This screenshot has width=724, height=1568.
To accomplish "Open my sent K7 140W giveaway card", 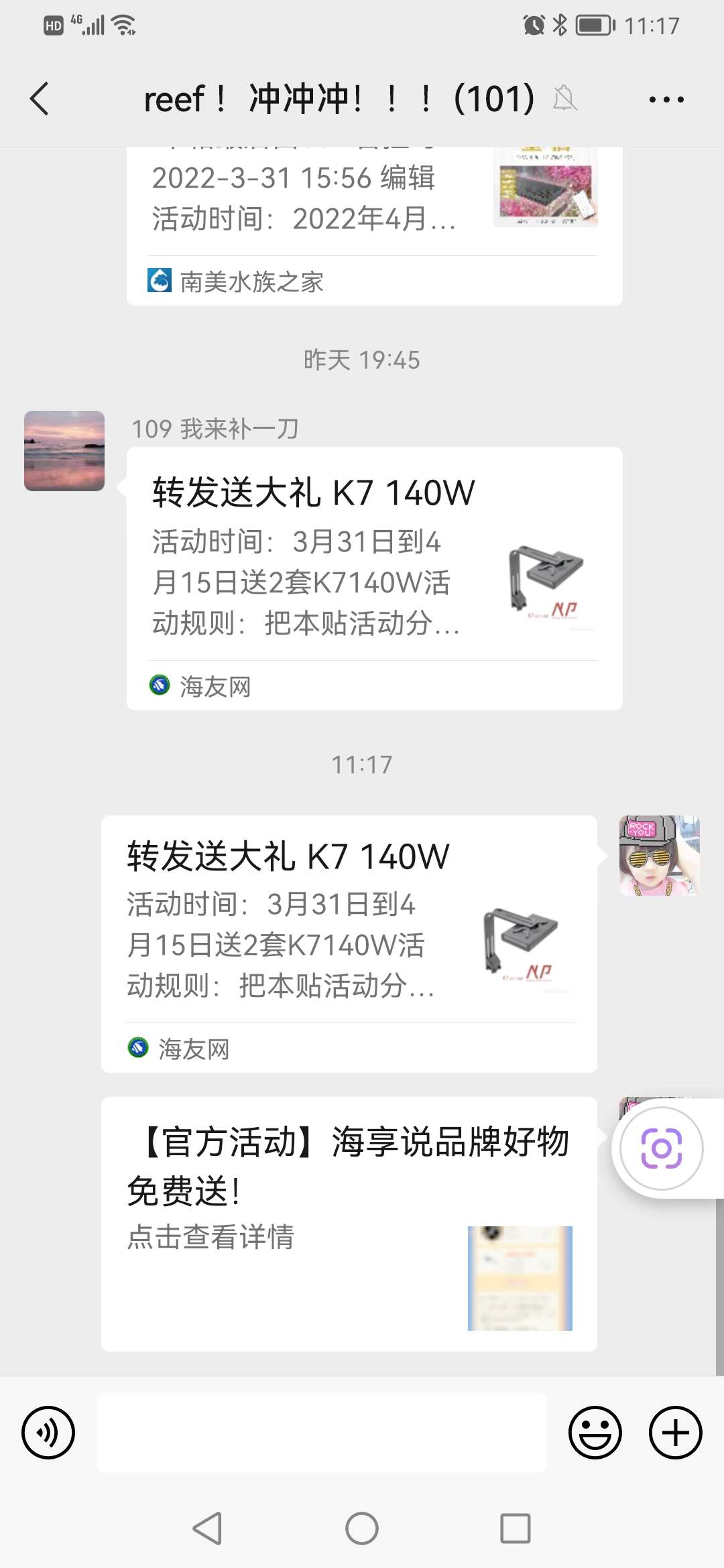I will pos(349,943).
